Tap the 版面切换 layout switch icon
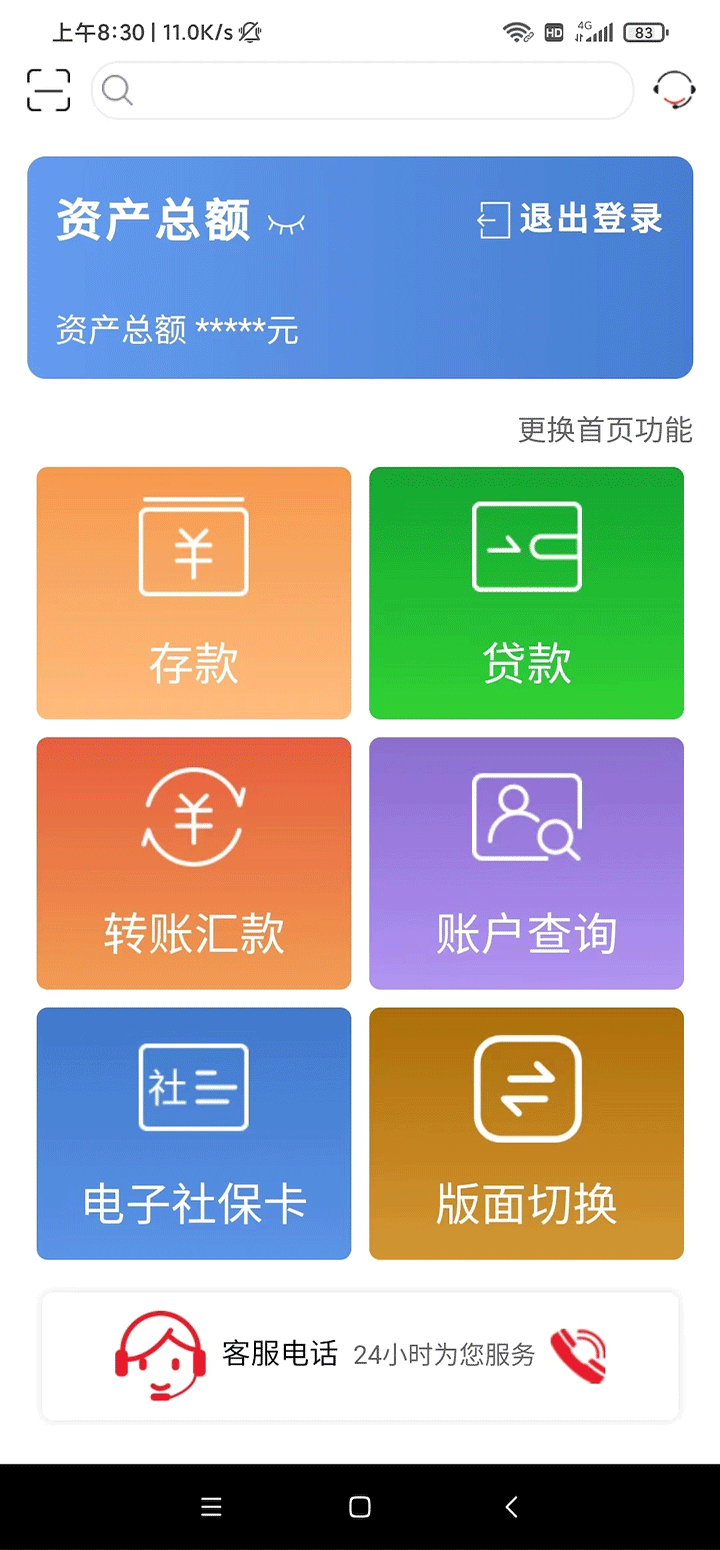 coord(526,1088)
